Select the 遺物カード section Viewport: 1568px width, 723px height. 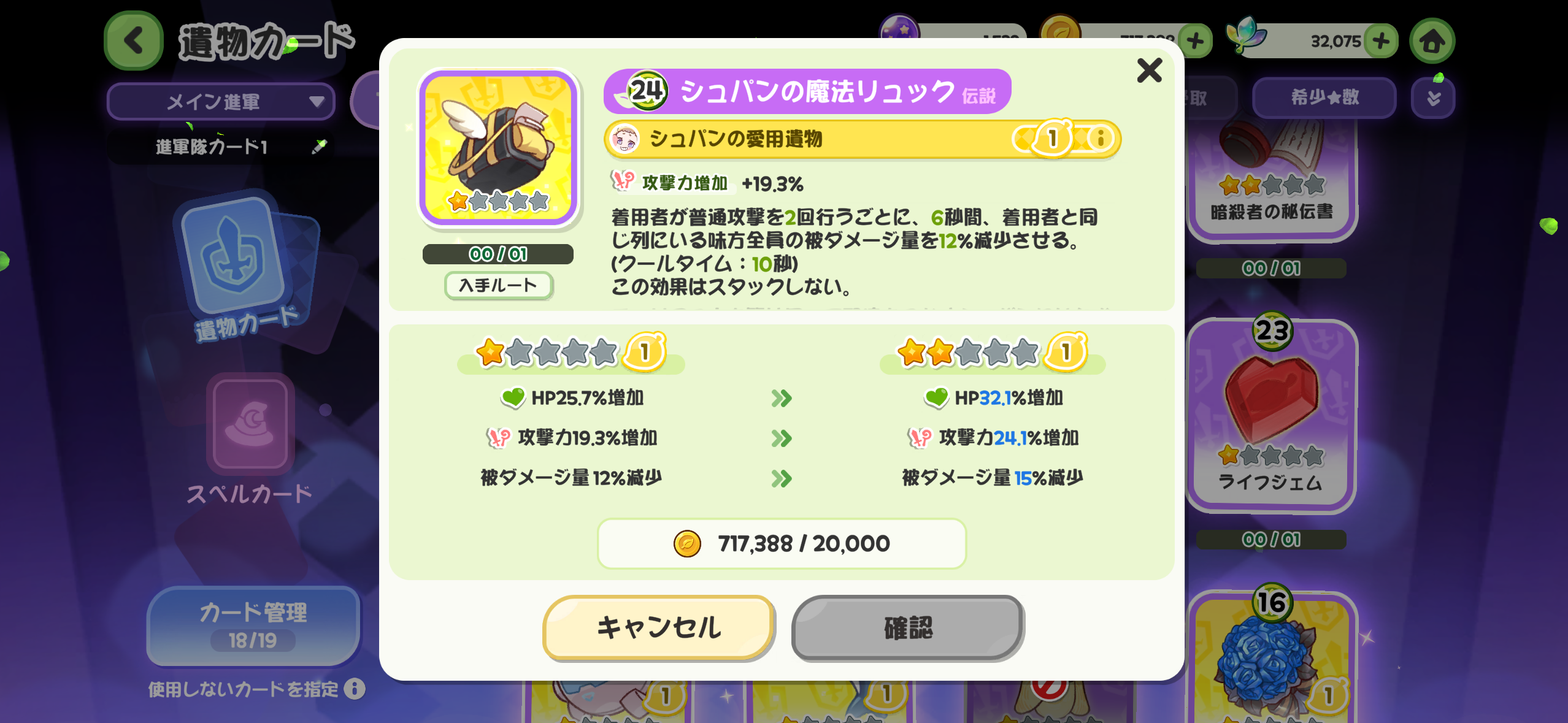245,270
